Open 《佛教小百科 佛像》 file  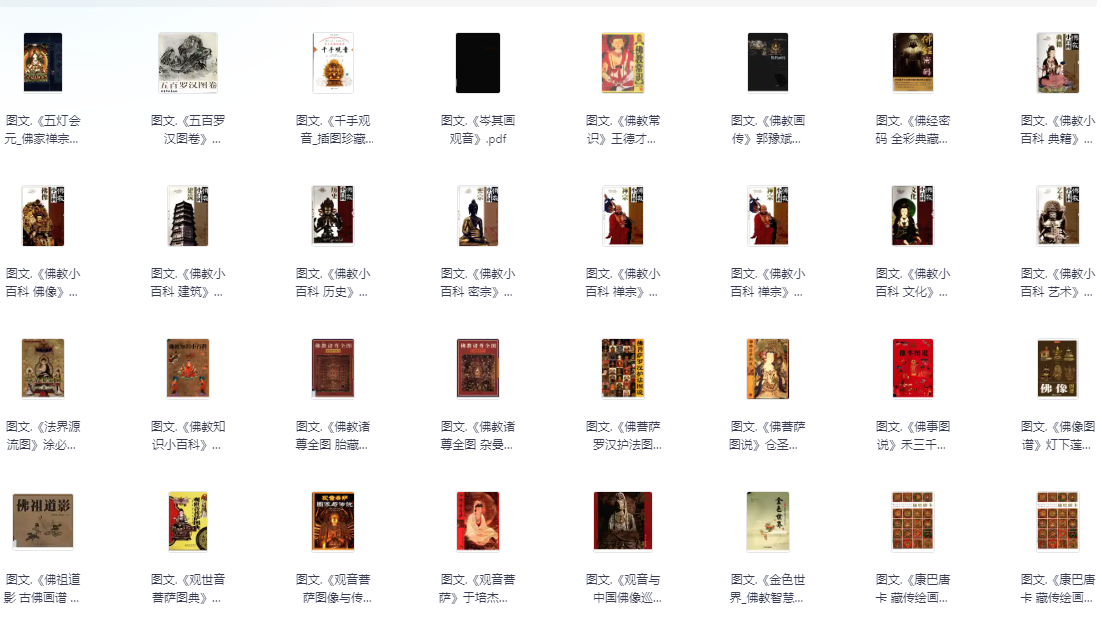[x=43, y=216]
